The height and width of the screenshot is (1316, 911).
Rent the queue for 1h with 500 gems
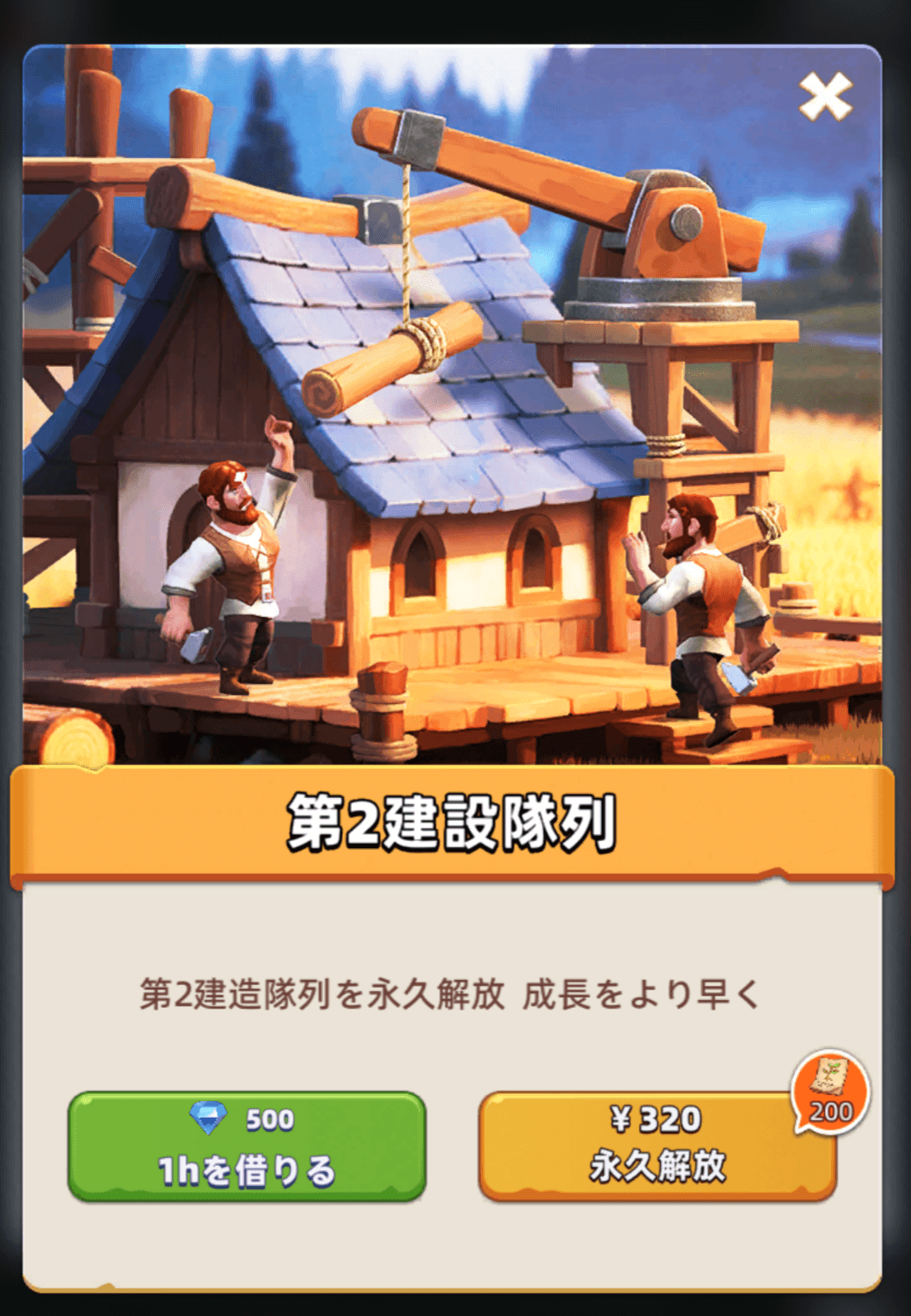point(247,1145)
